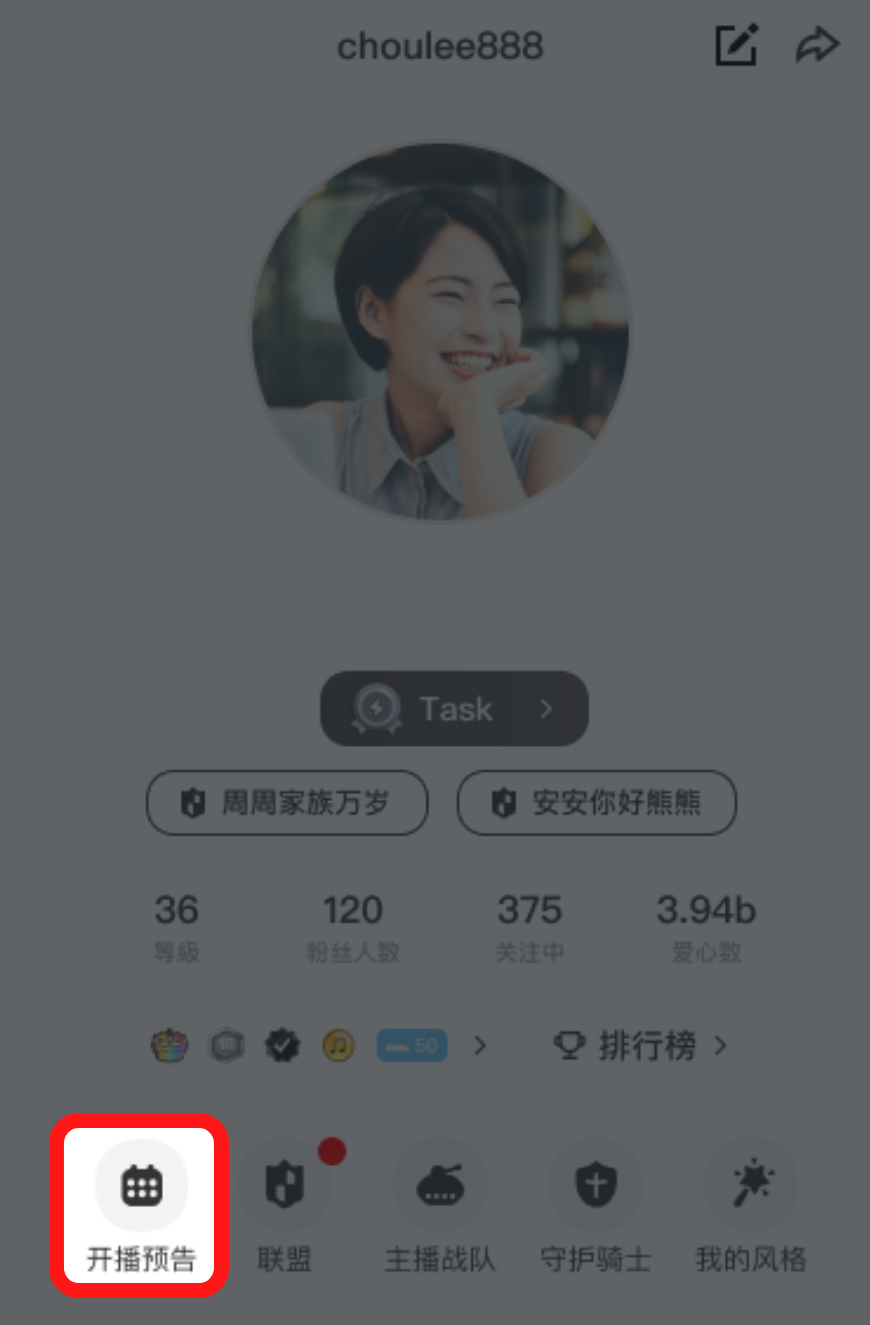Screen dimensions: 870x1325
Task: Tap the profile avatar photo
Action: click(440, 331)
